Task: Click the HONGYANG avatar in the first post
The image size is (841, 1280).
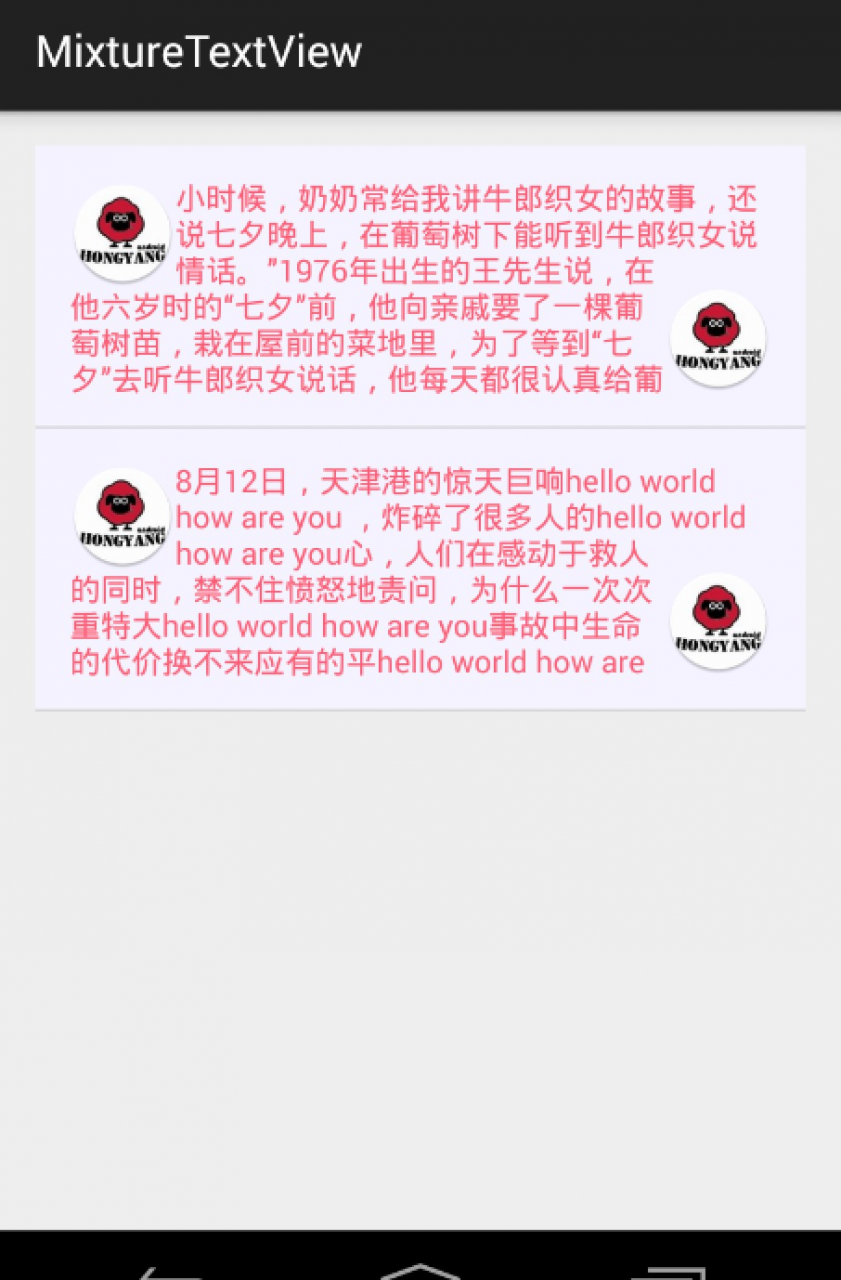Action: tap(121, 232)
